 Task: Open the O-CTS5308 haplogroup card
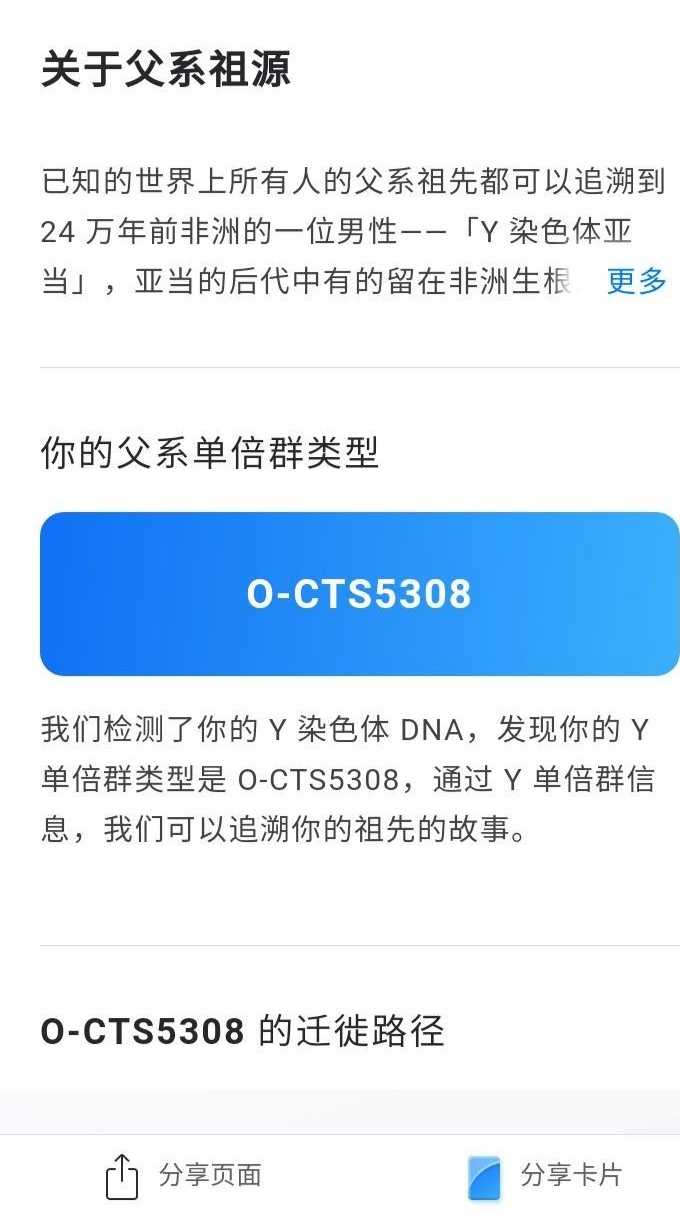click(359, 594)
